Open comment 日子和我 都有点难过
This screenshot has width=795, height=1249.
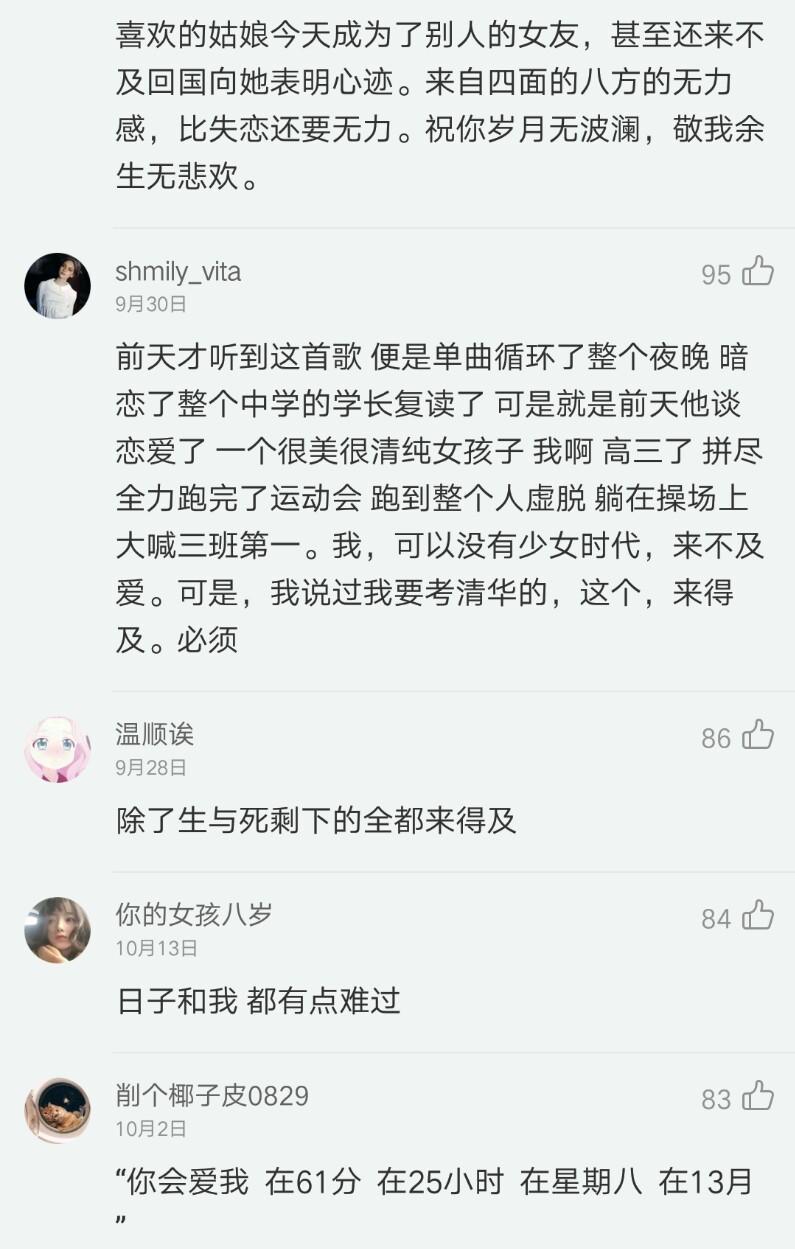258,1001
